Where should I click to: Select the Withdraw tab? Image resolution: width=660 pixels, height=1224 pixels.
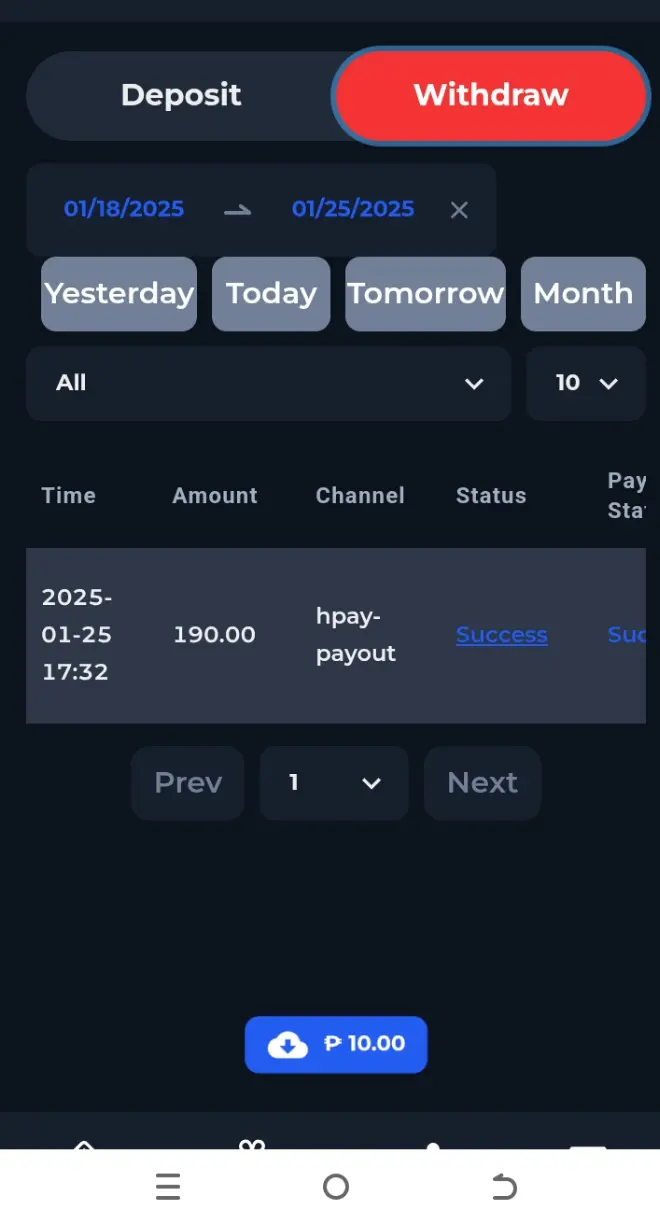pos(491,96)
